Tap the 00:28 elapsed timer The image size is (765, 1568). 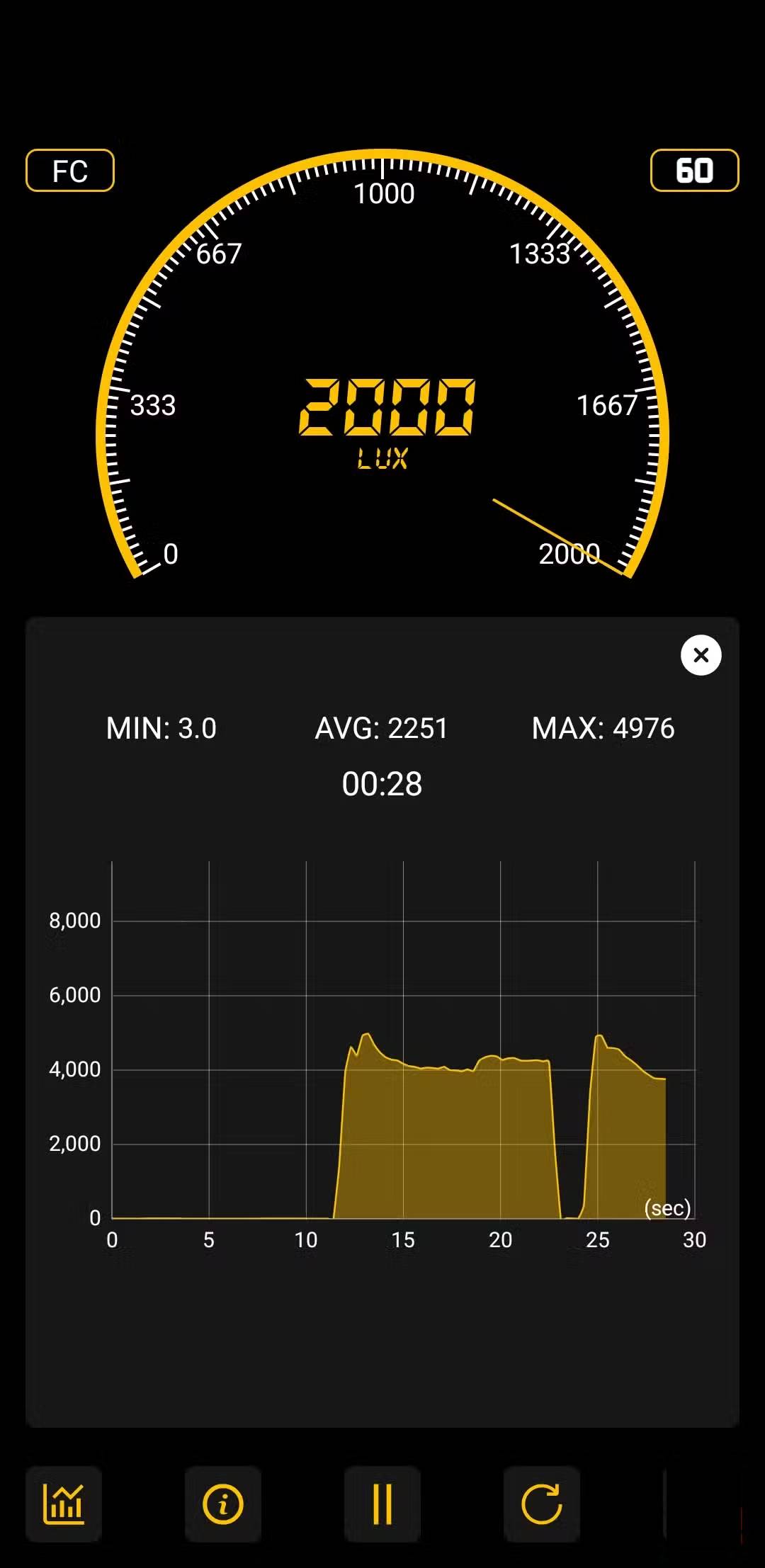click(x=381, y=784)
